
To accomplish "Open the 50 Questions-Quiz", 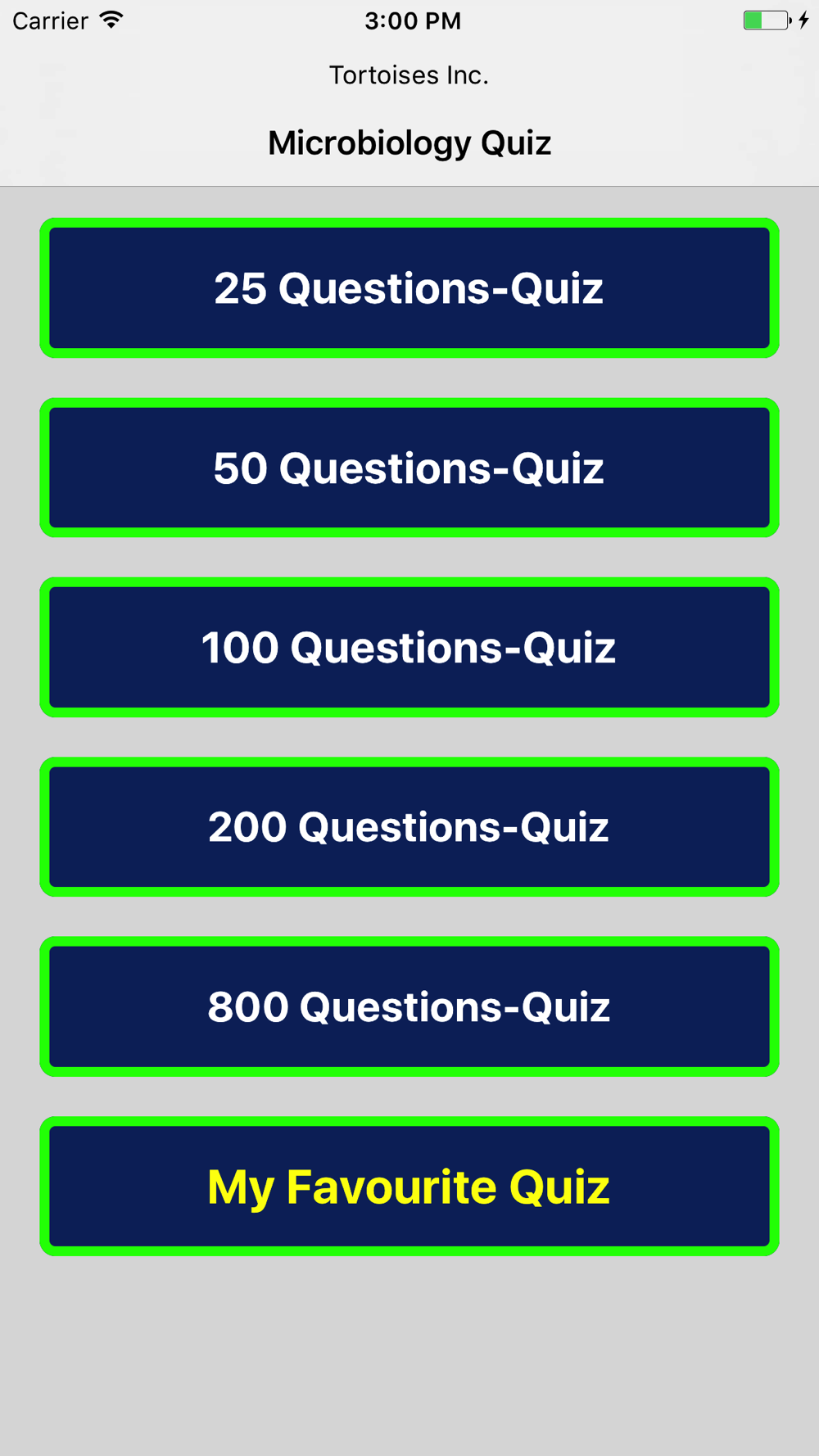I will click(409, 468).
